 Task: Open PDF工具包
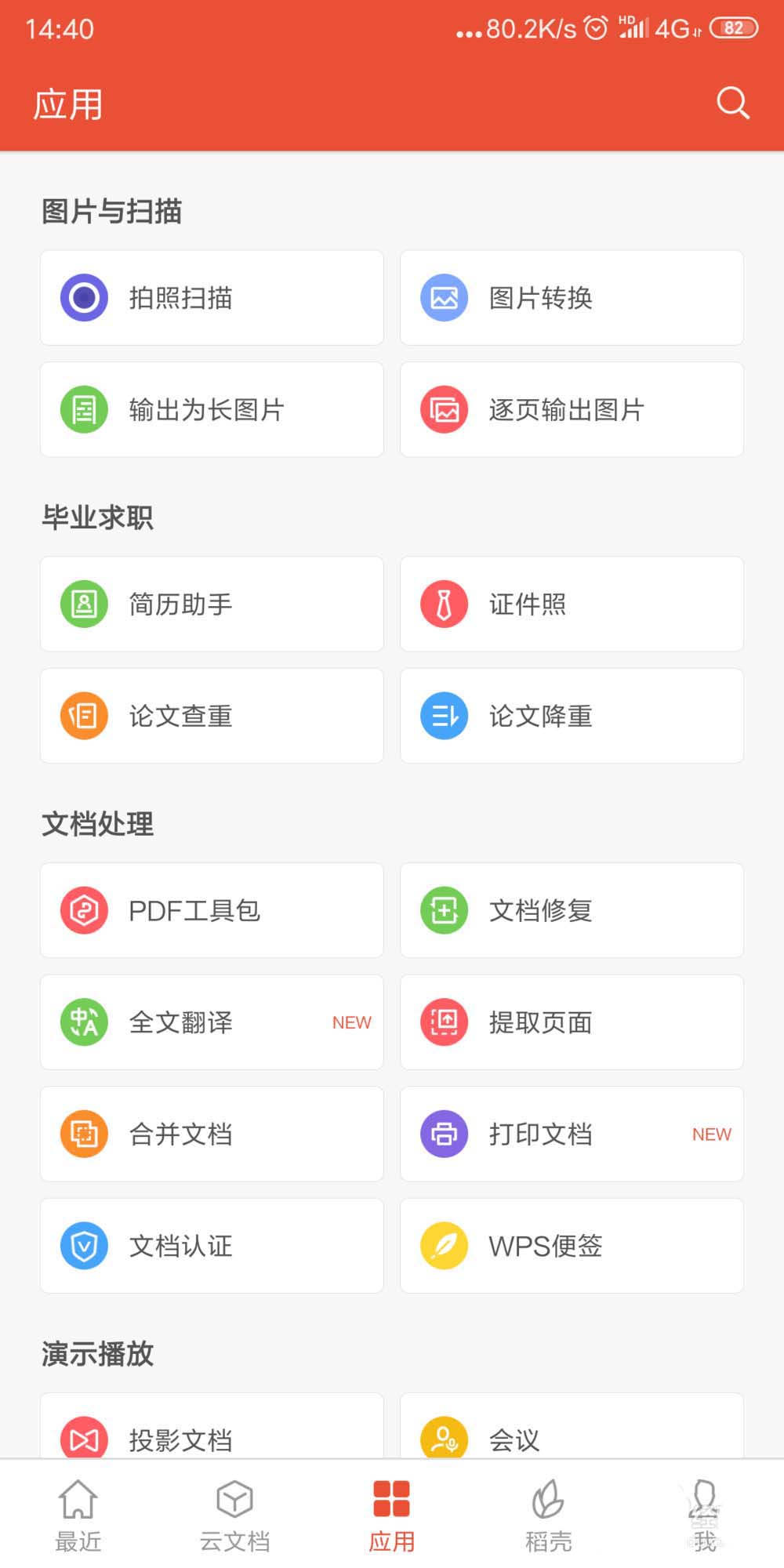(212, 910)
